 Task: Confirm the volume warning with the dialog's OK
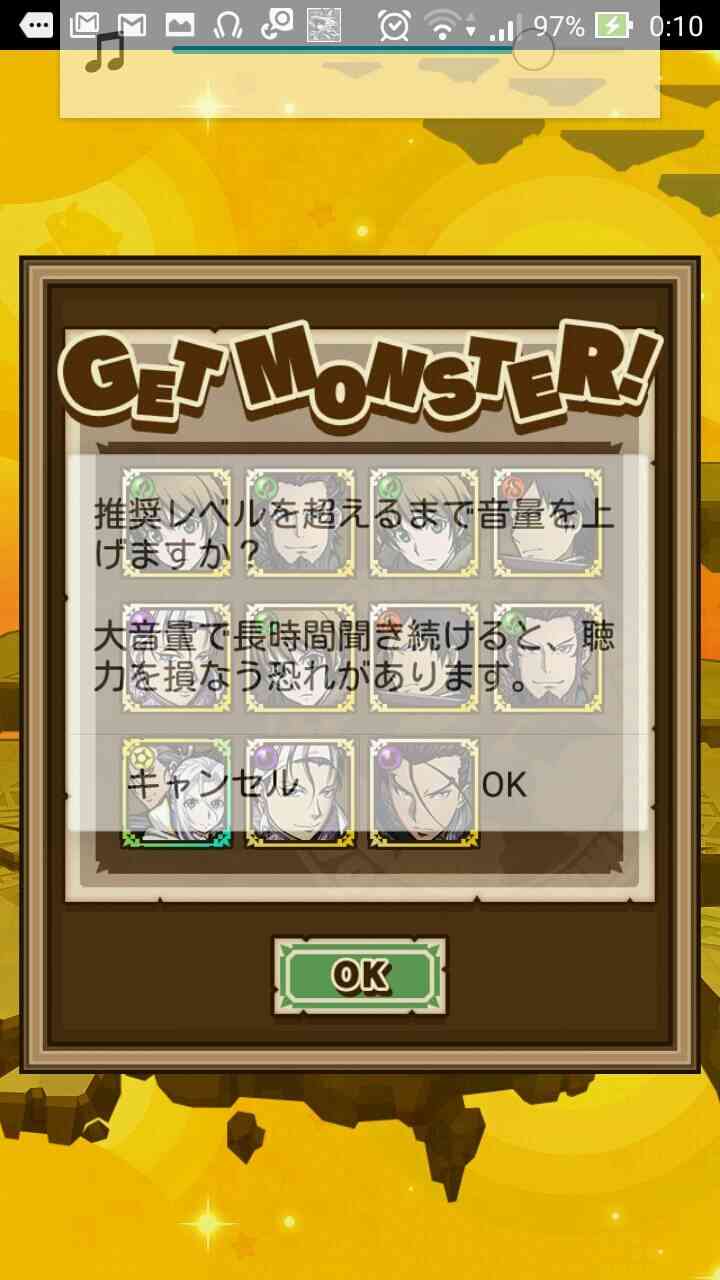(504, 783)
